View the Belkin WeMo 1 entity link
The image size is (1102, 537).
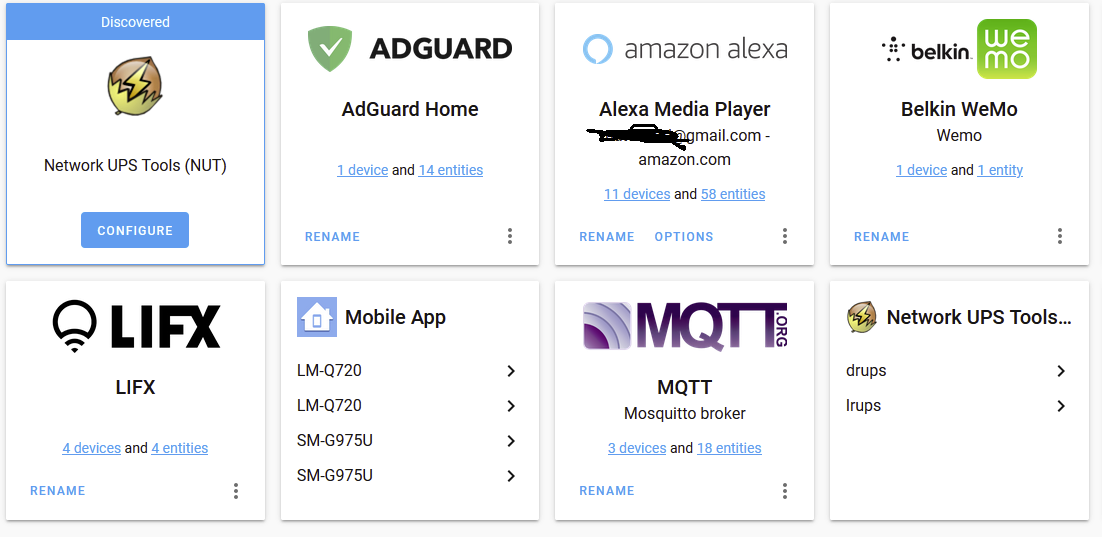point(1000,170)
